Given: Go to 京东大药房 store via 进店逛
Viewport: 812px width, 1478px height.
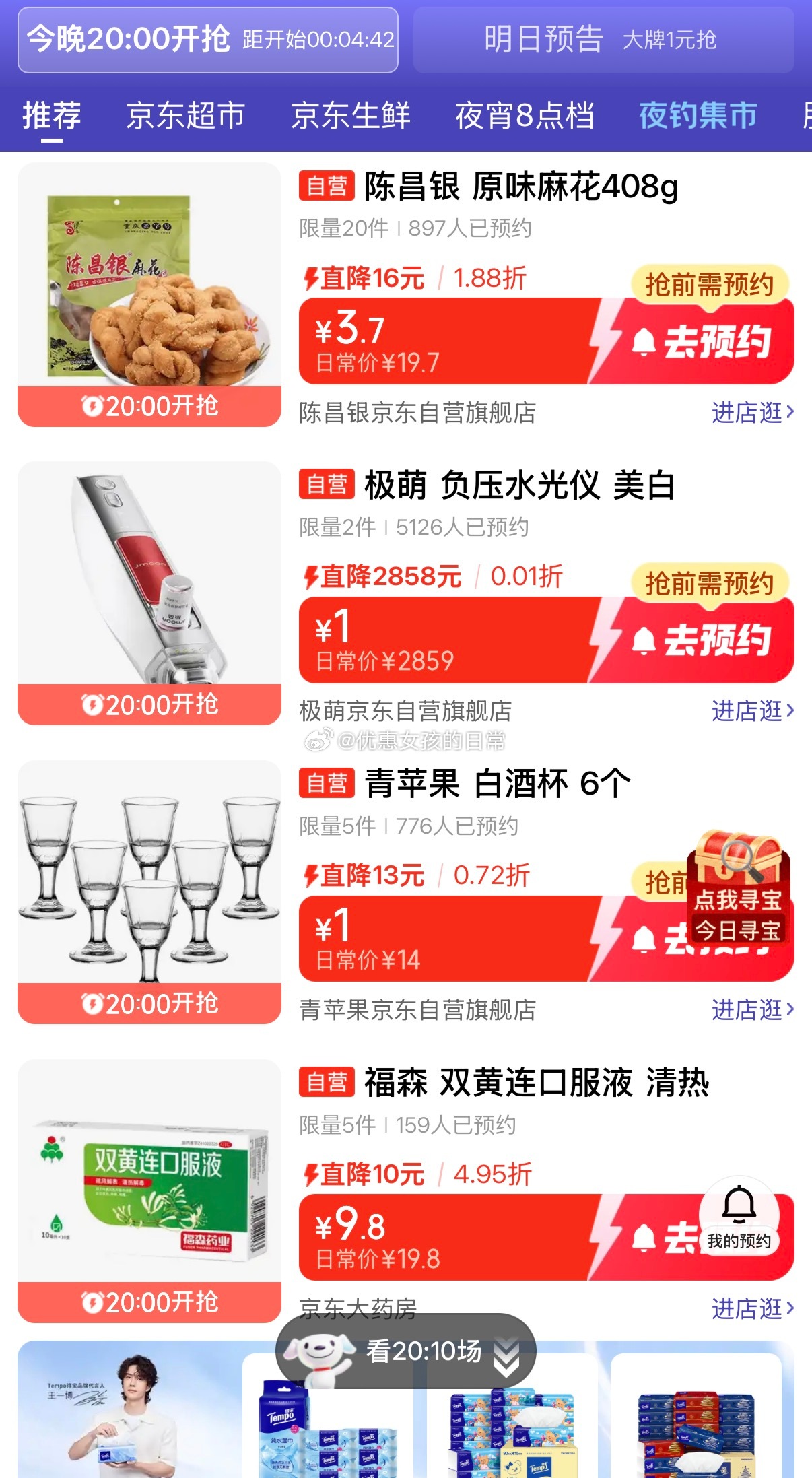Looking at the screenshot, I should tap(753, 1308).
